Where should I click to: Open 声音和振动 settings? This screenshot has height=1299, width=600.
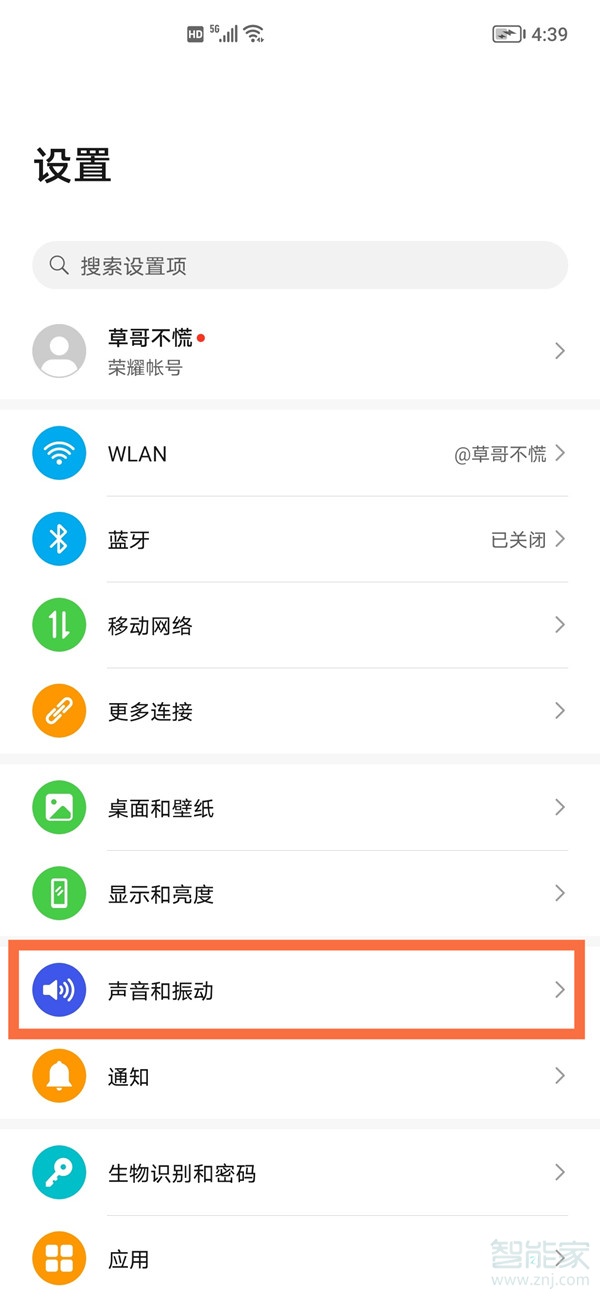pyautogui.click(x=300, y=991)
